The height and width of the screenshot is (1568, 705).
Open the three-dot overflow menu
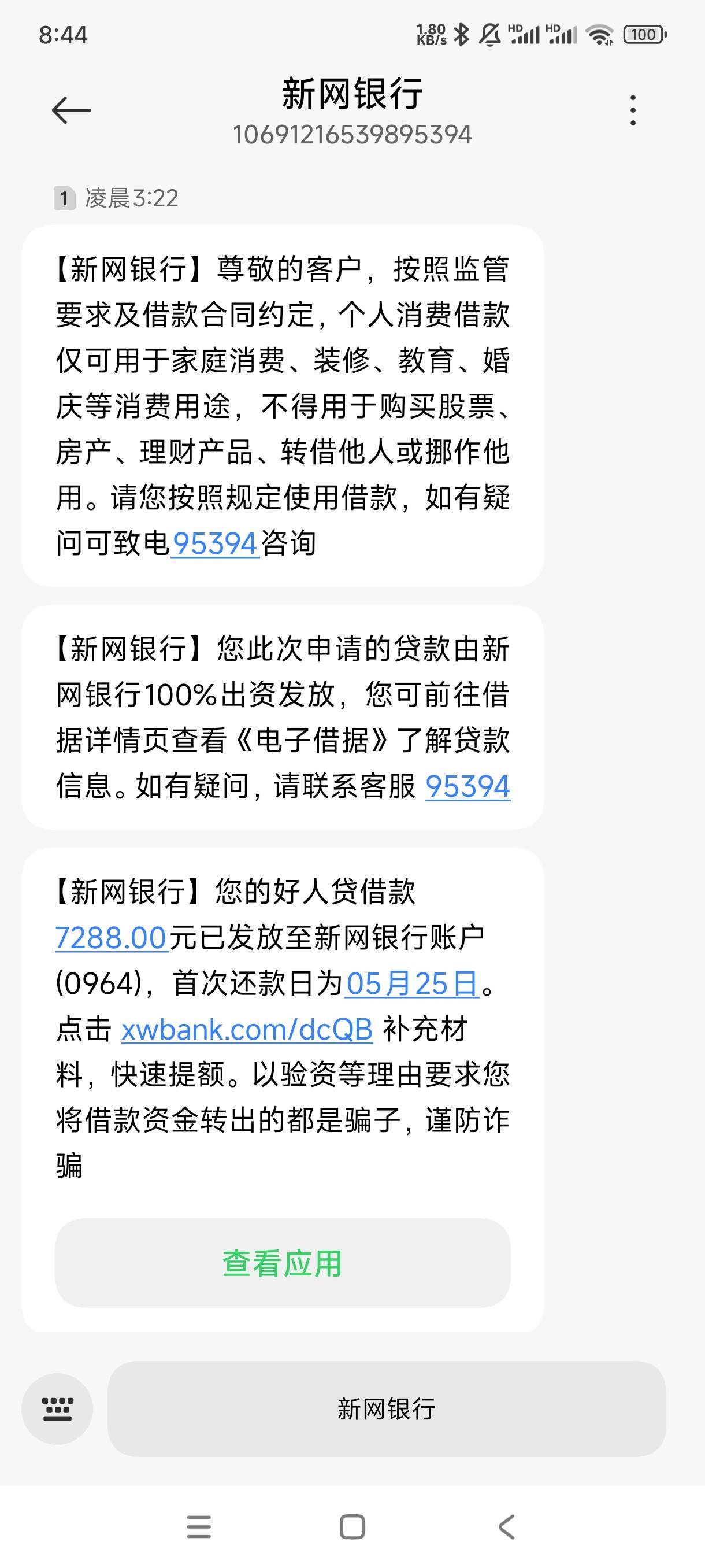tap(633, 110)
